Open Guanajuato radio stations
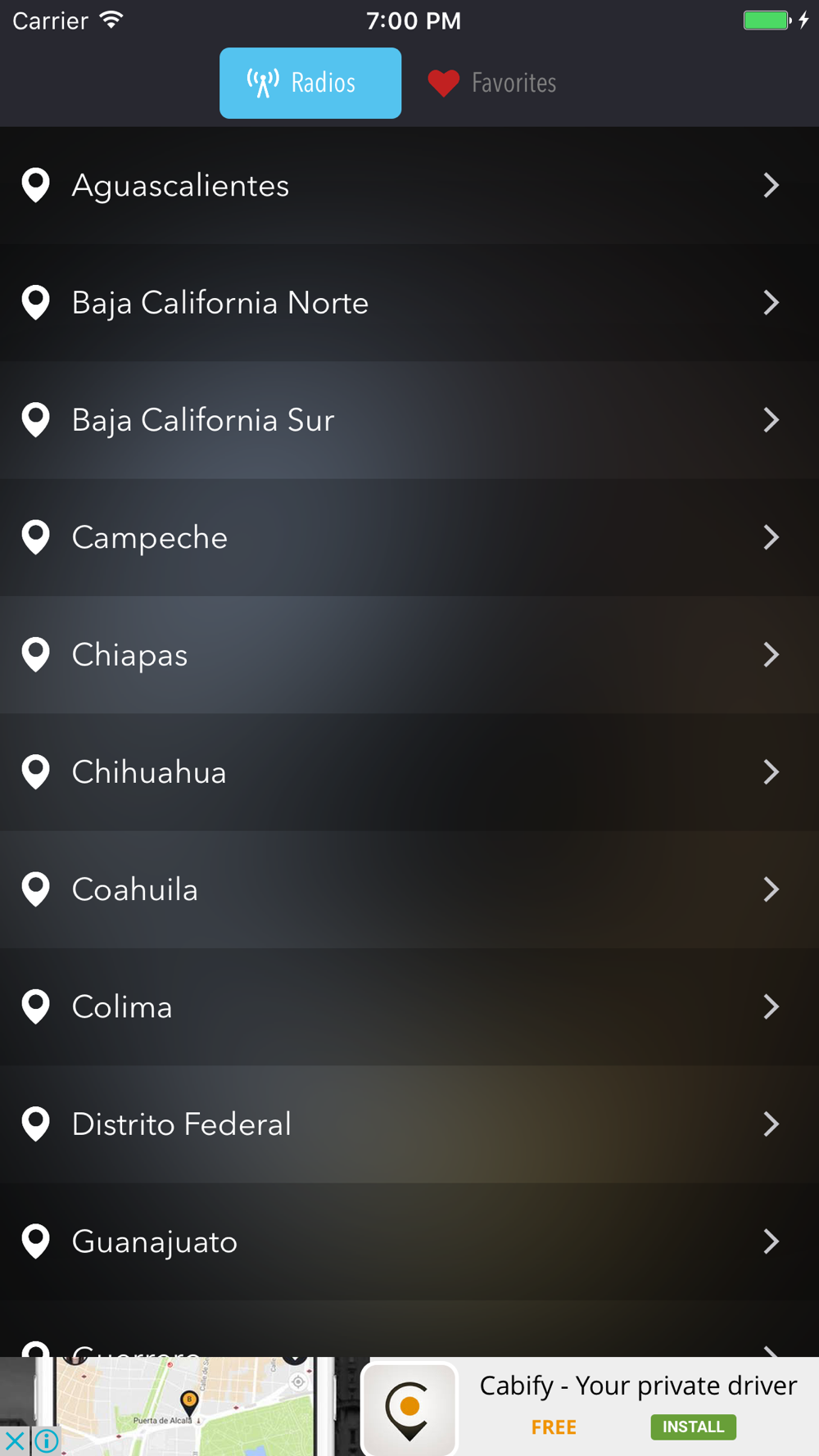819x1456 pixels. coord(409,1241)
